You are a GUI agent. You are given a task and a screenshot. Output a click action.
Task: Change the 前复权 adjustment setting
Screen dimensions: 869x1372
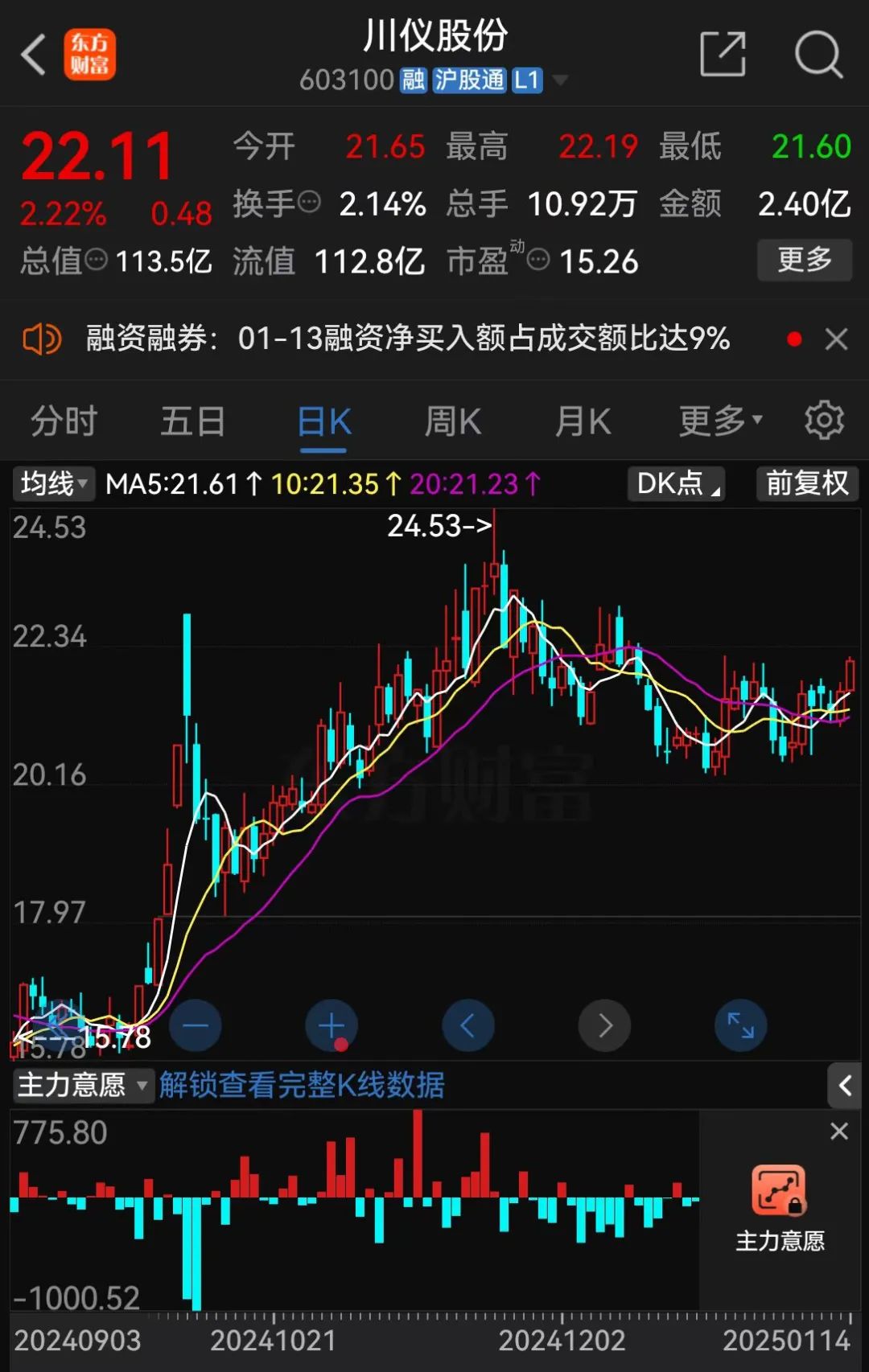[807, 484]
